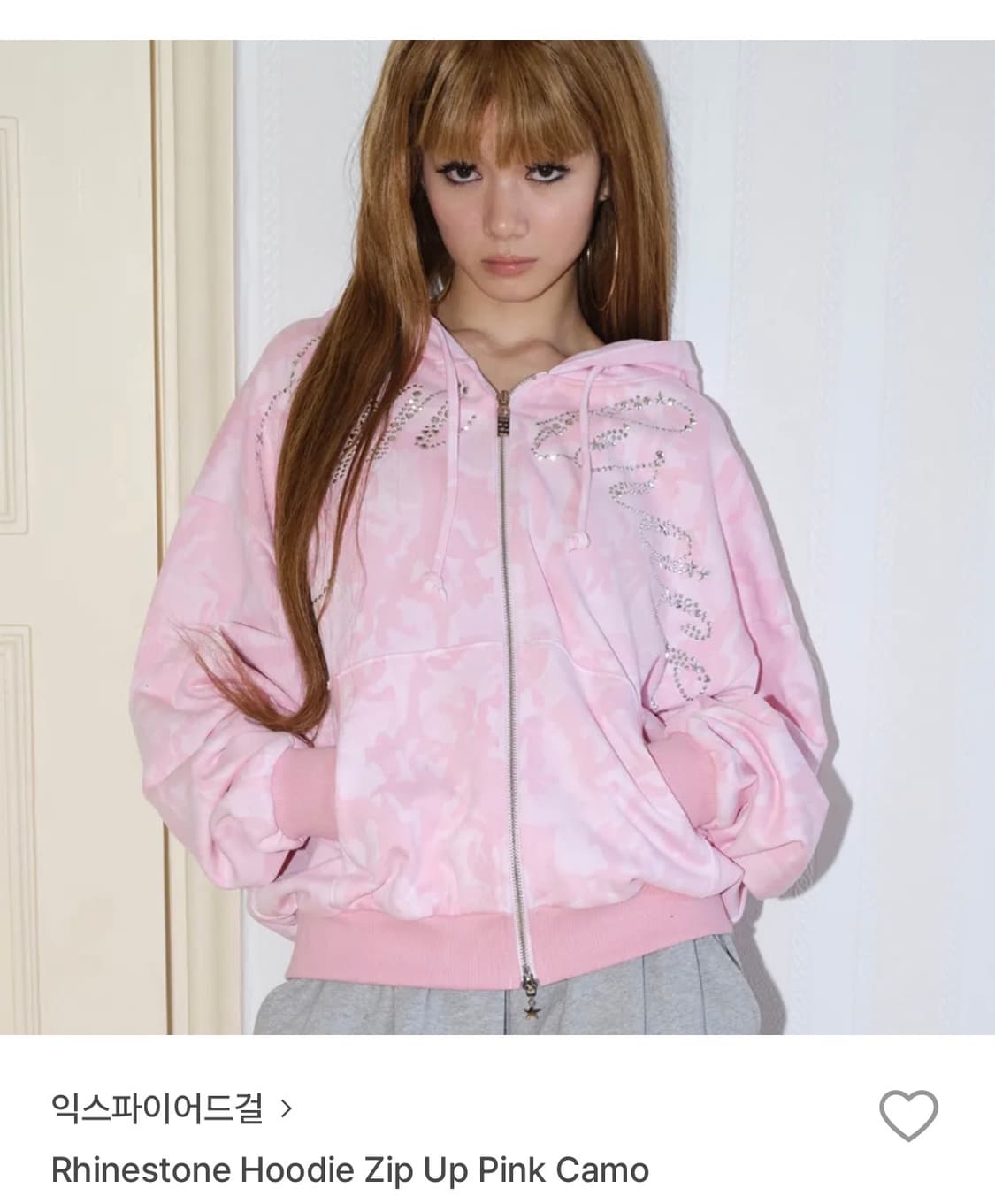Tap the pink camo hoodie product photo
This screenshot has height=1204, width=995.
pyautogui.click(x=497, y=531)
